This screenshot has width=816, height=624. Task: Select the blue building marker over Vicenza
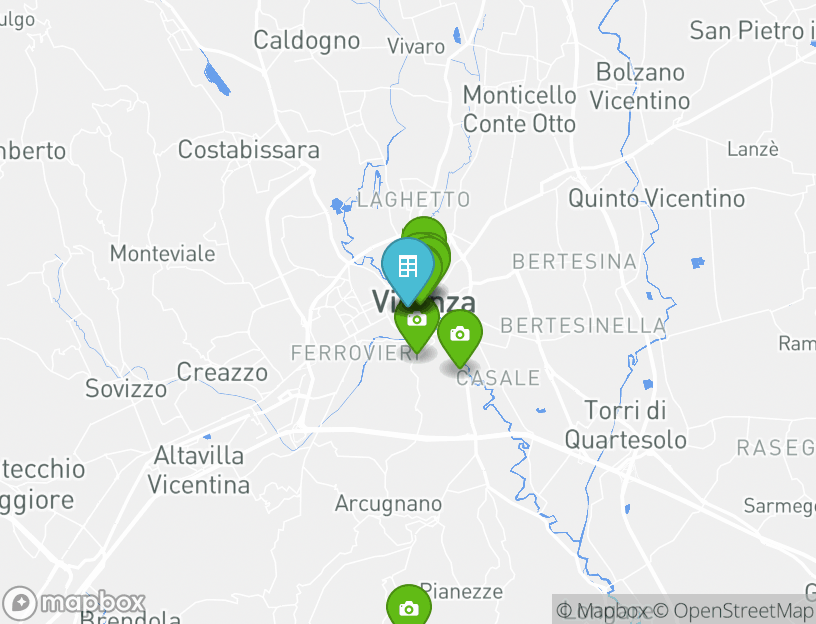(407, 267)
